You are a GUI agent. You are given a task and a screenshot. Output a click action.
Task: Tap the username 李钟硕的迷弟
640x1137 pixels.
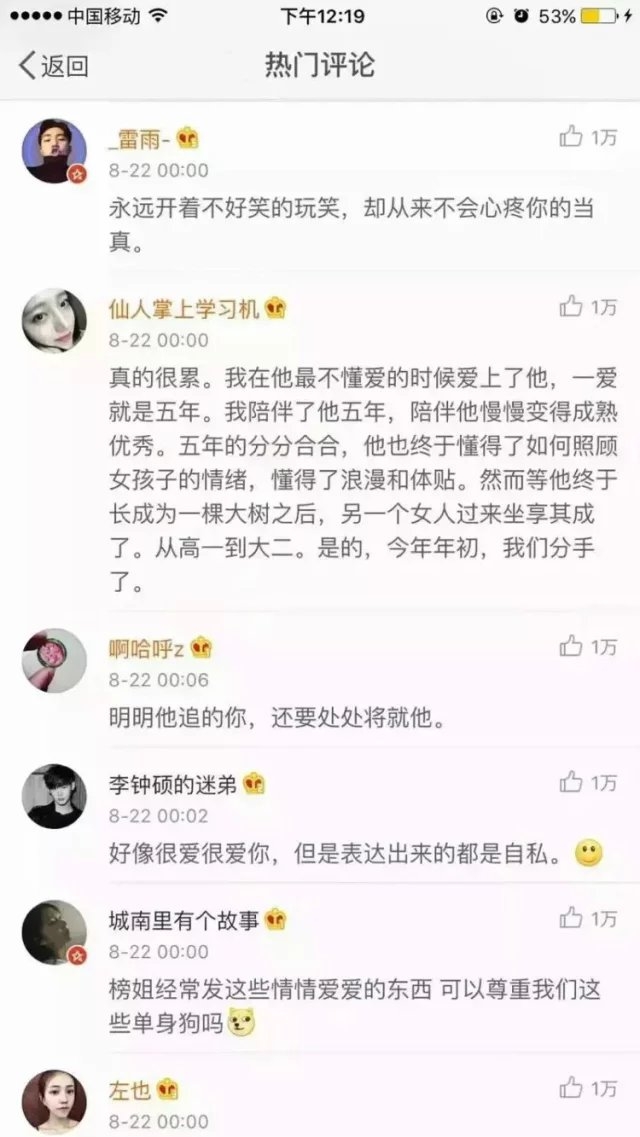(173, 785)
